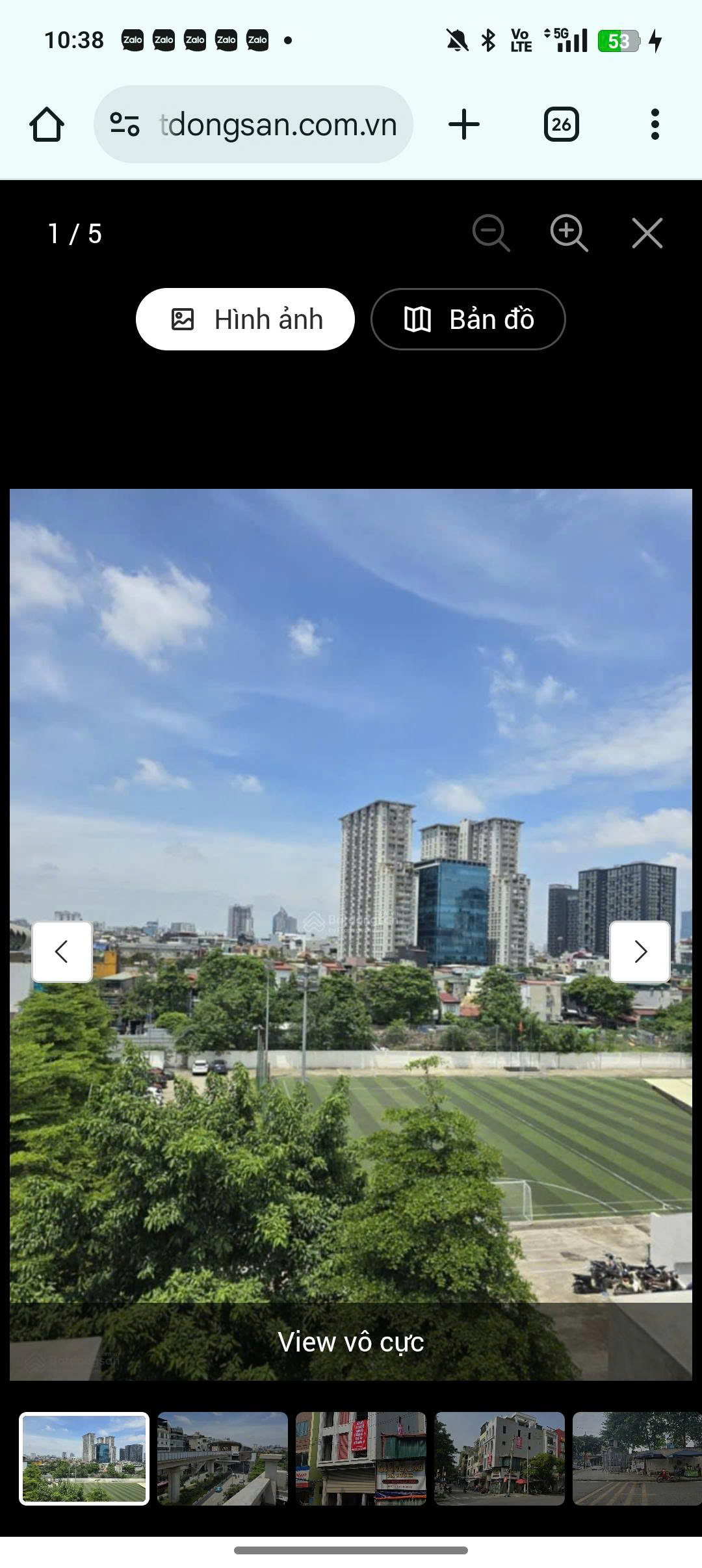Close the photo gallery viewer
The image size is (702, 1568).
tap(647, 233)
